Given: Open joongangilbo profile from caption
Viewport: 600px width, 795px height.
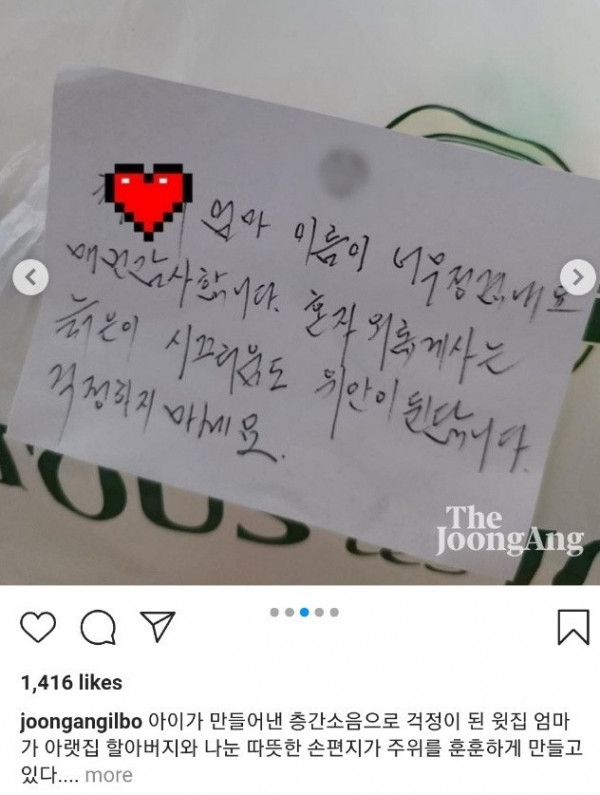Looking at the screenshot, I should [80, 722].
